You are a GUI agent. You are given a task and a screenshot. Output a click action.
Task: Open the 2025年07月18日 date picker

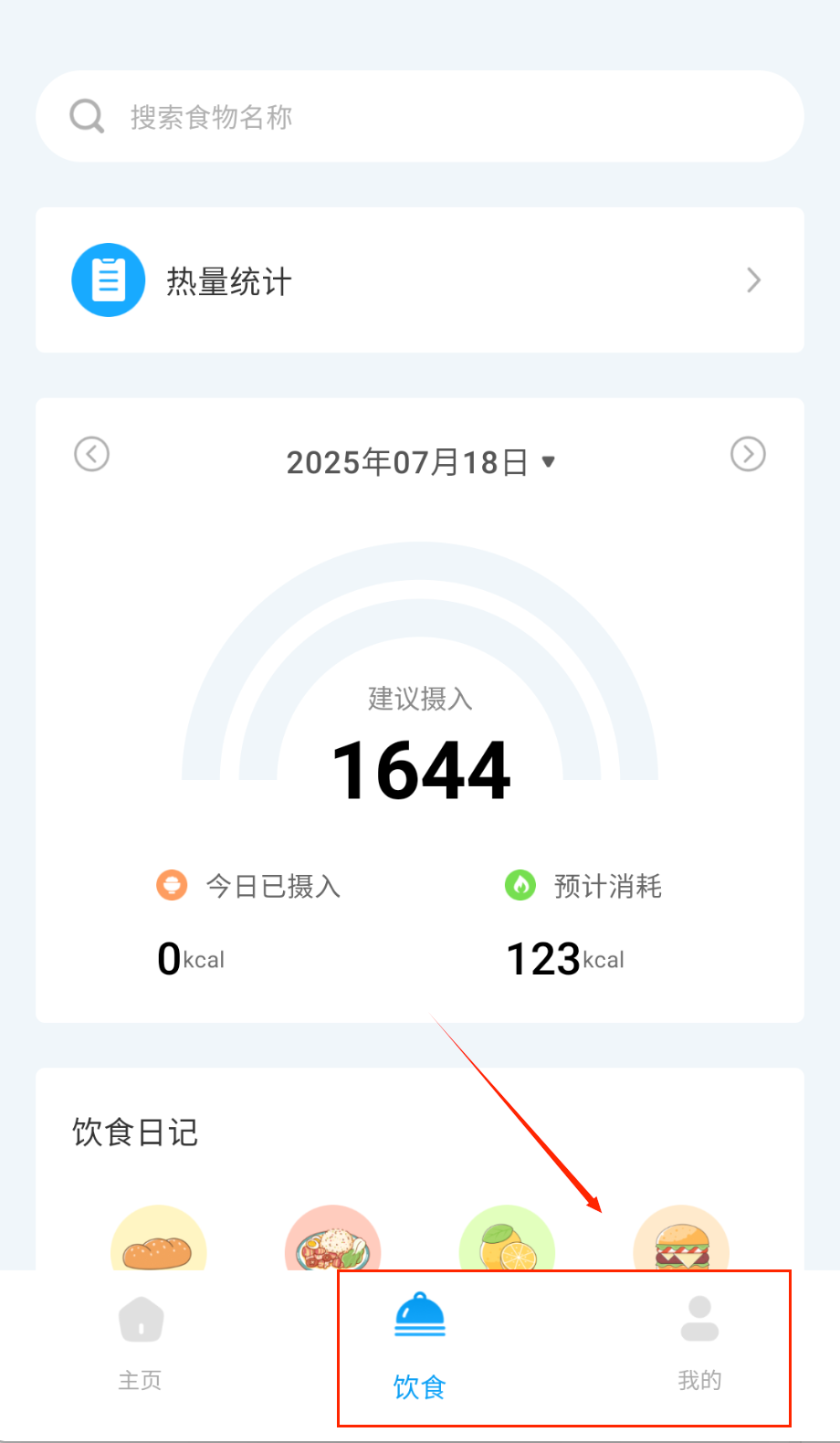[419, 462]
